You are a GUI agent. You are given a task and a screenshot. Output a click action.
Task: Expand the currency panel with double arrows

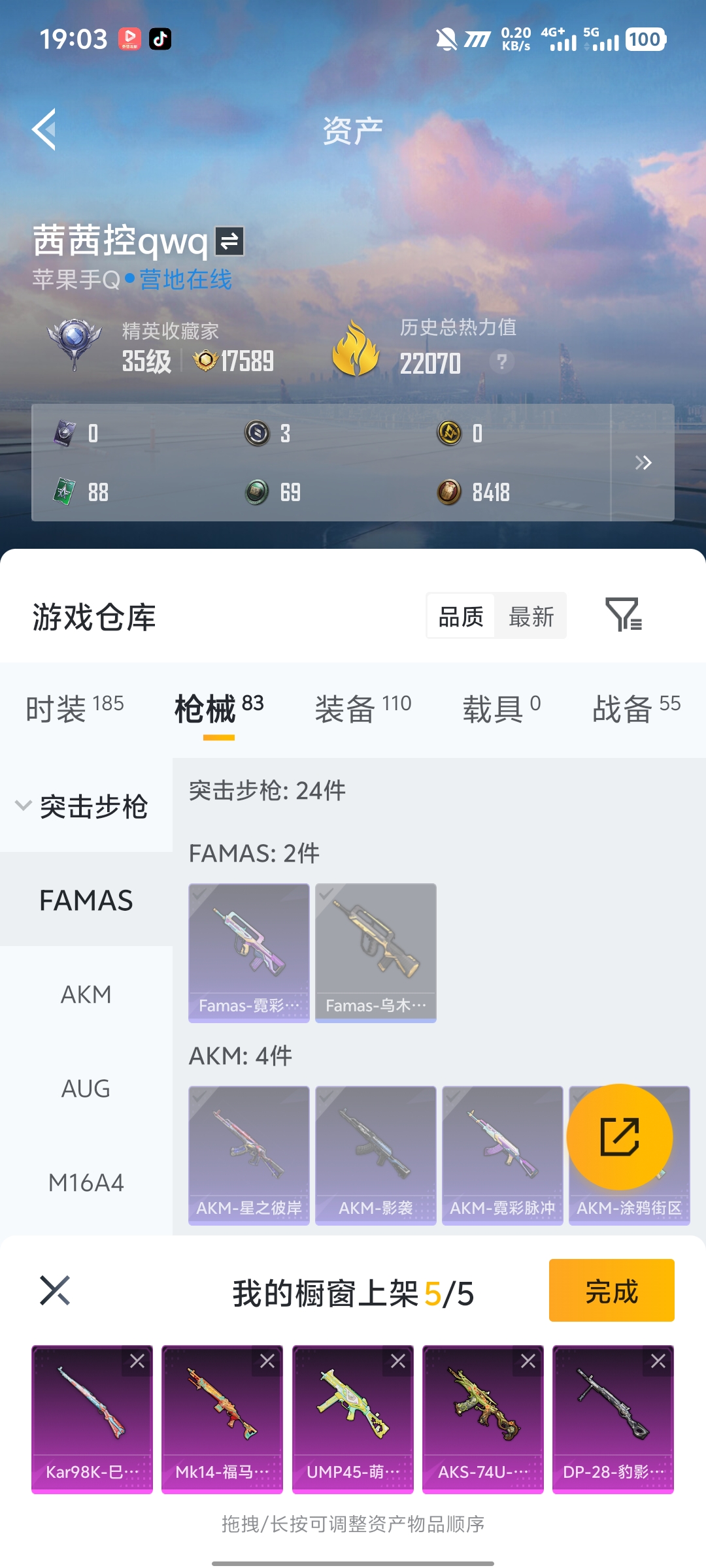click(x=643, y=463)
